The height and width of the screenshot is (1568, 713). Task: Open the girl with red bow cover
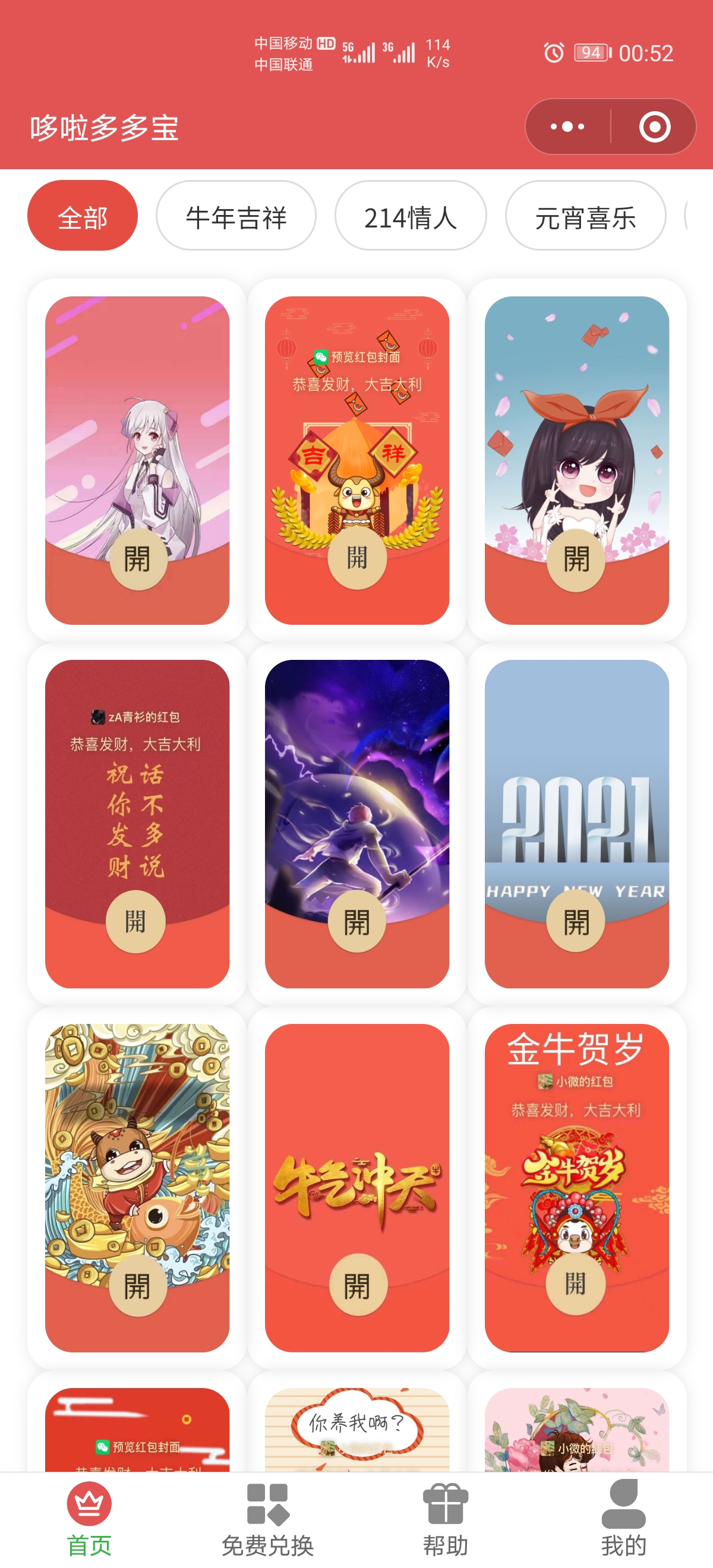576,460
